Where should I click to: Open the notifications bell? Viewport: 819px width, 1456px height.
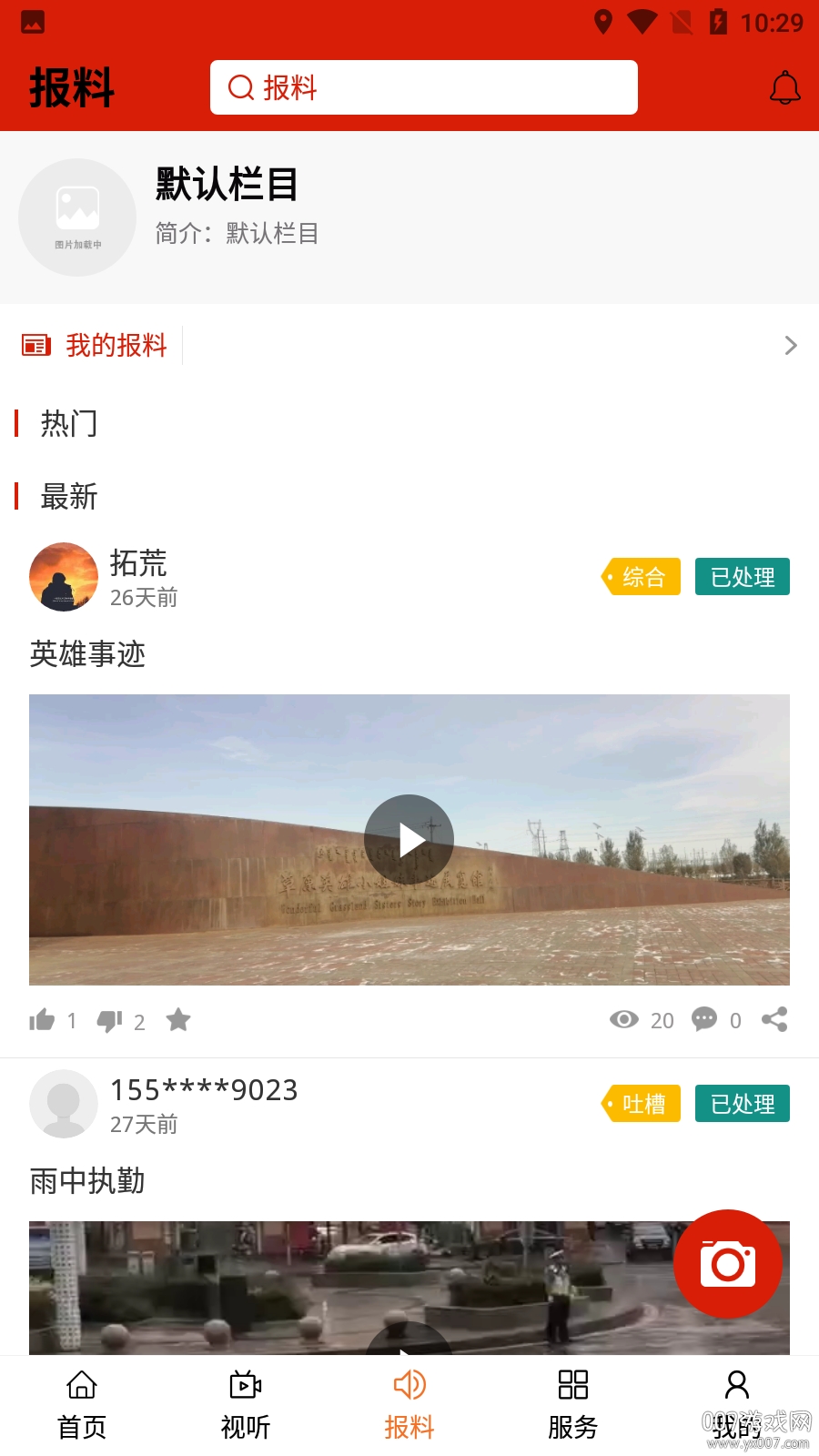point(784,88)
